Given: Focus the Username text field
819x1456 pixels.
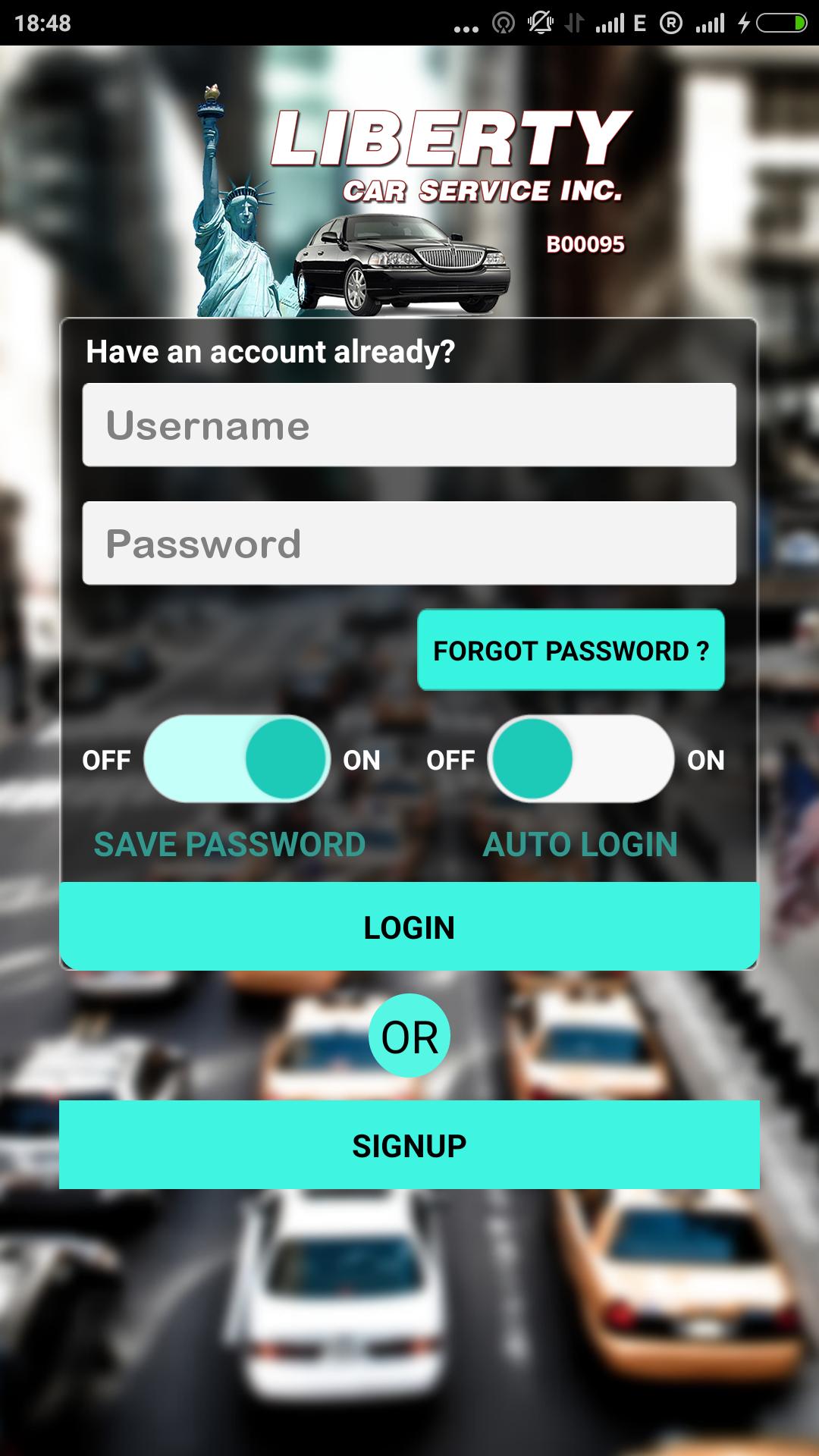Looking at the screenshot, I should pyautogui.click(x=409, y=425).
